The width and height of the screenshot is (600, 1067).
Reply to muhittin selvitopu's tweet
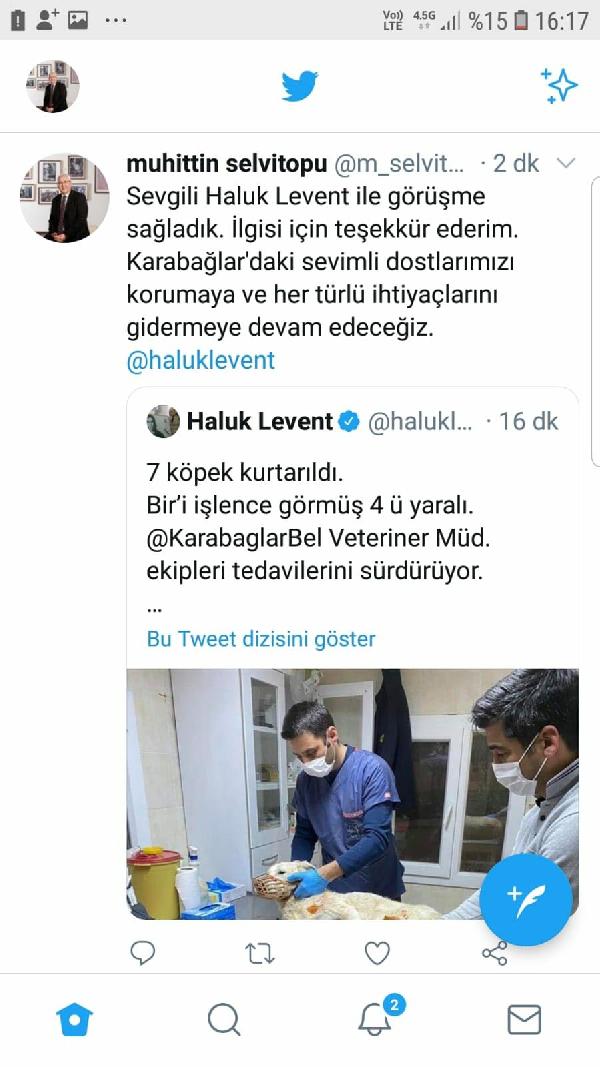tap(142, 953)
